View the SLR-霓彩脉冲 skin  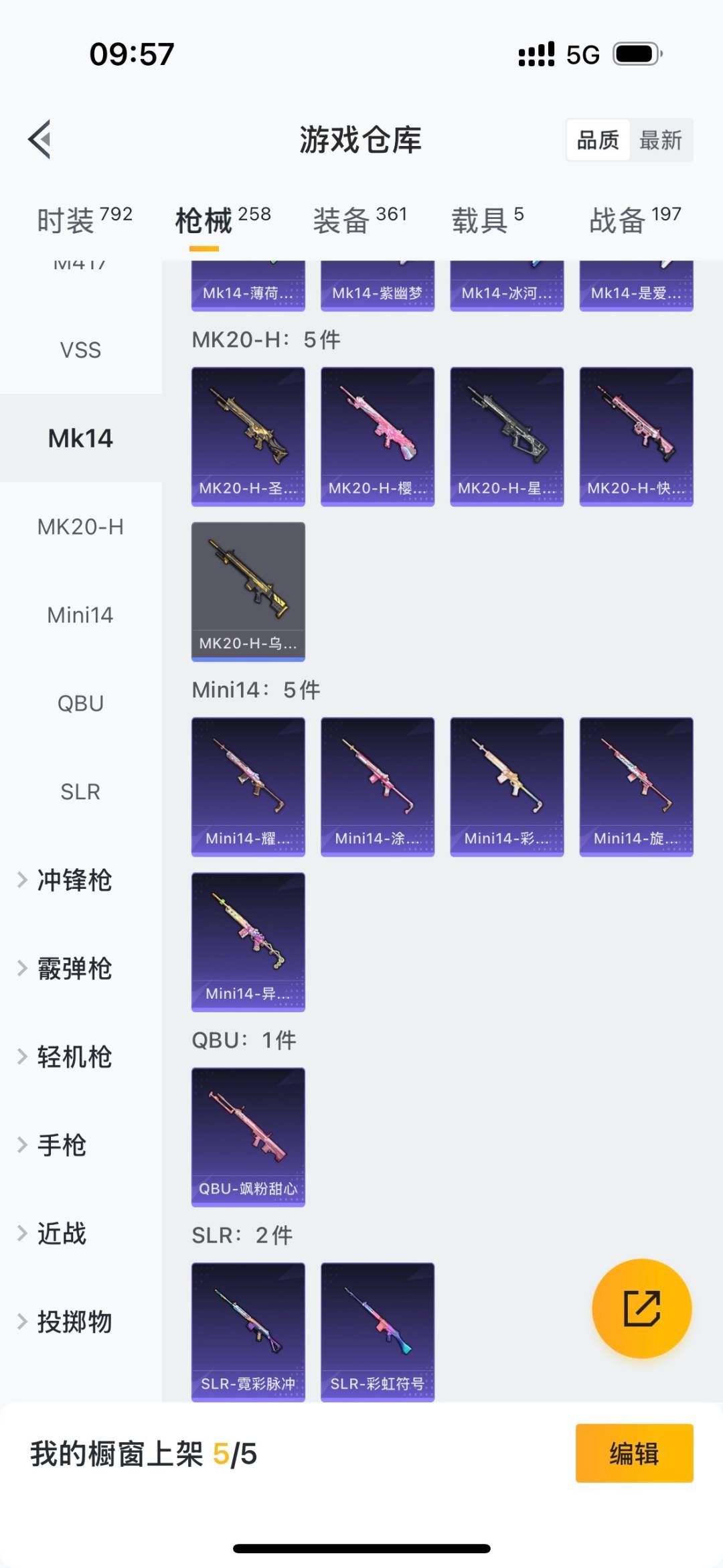coord(248,1331)
